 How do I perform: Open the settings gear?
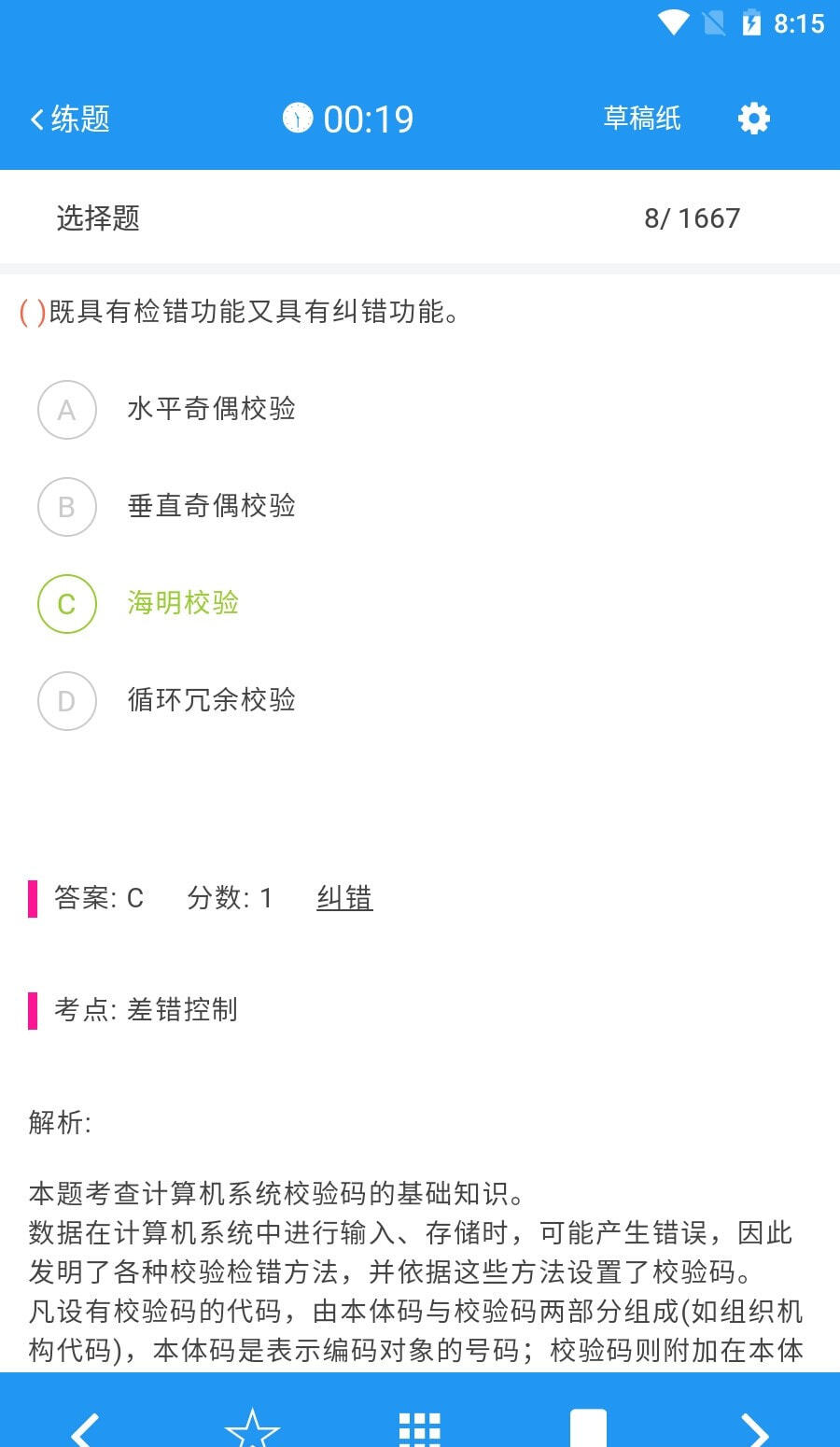(753, 119)
